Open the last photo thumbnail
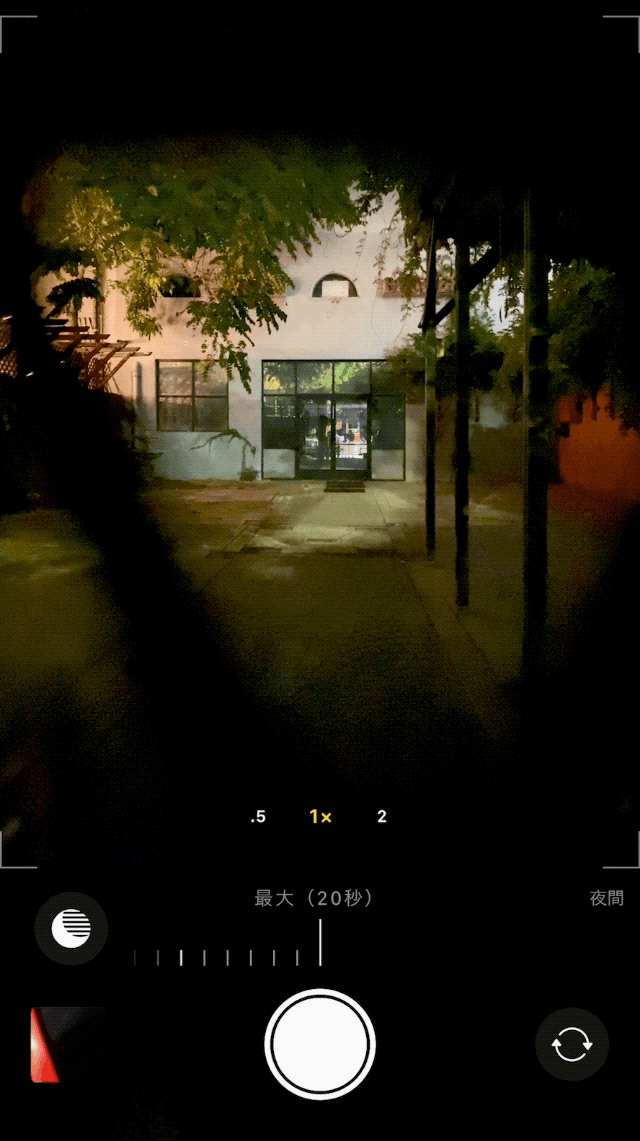The image size is (640, 1141). point(66,1045)
